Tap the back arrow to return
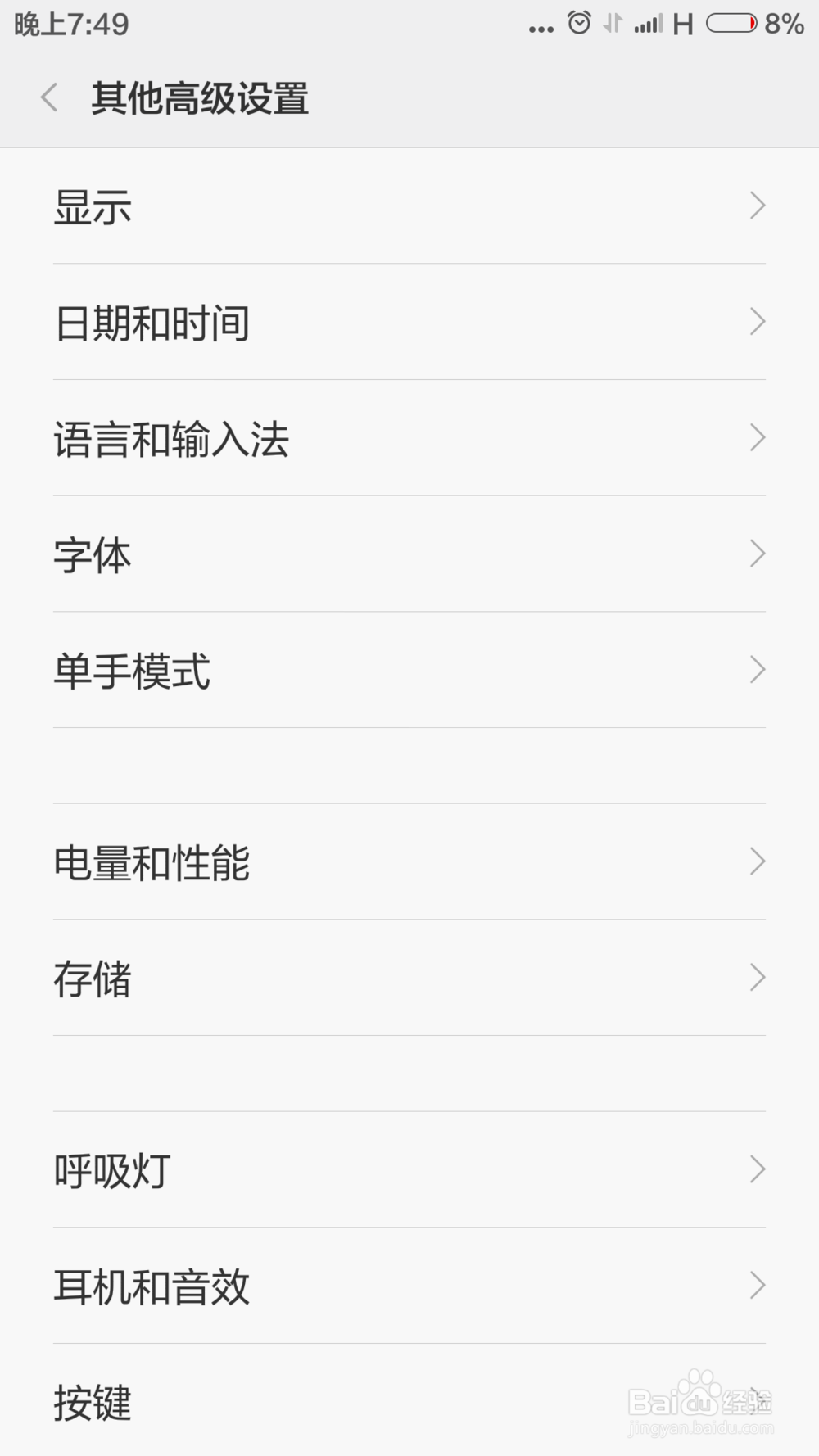 click(x=49, y=97)
